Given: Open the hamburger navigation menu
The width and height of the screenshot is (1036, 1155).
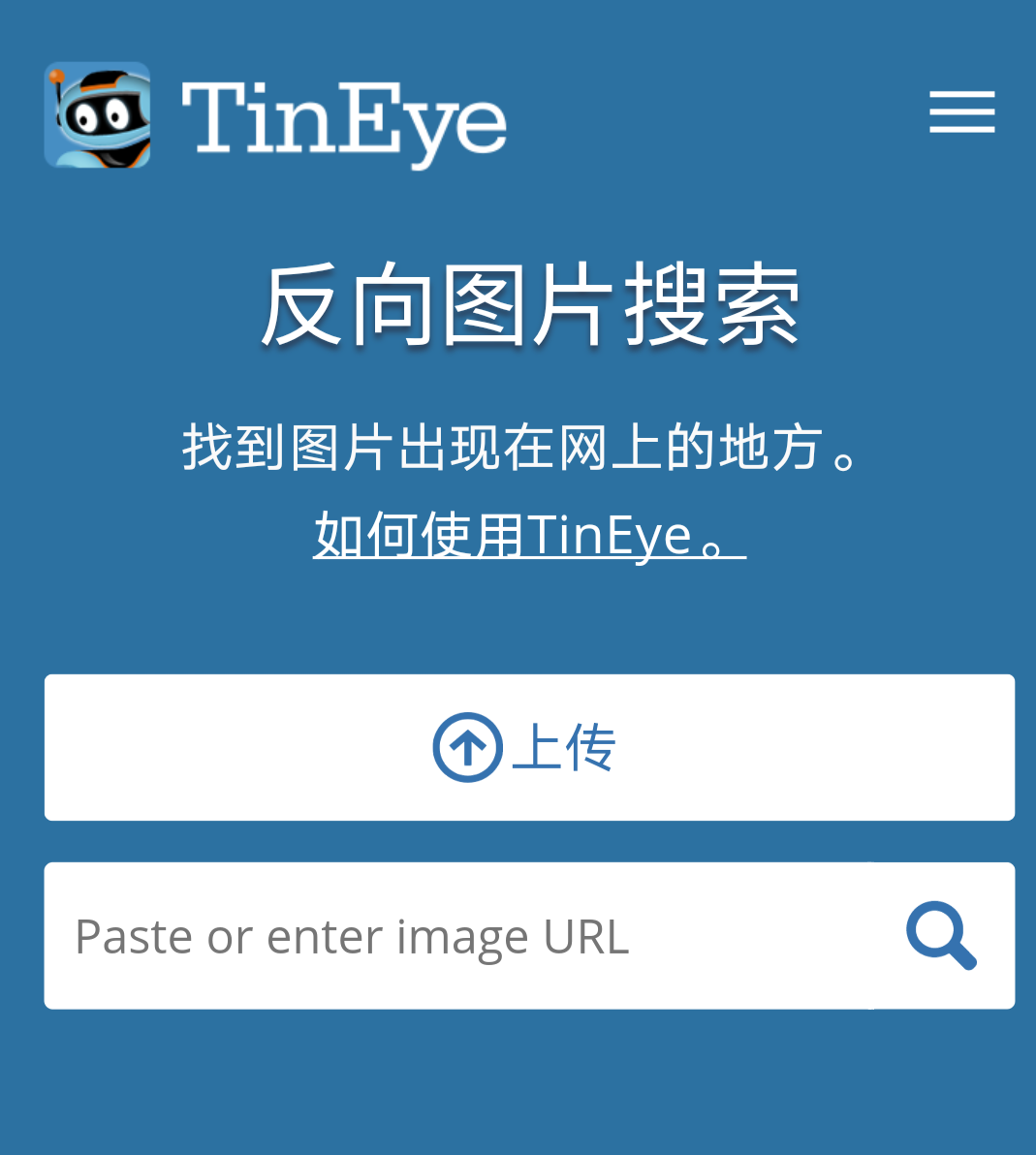Looking at the screenshot, I should pyautogui.click(x=961, y=111).
